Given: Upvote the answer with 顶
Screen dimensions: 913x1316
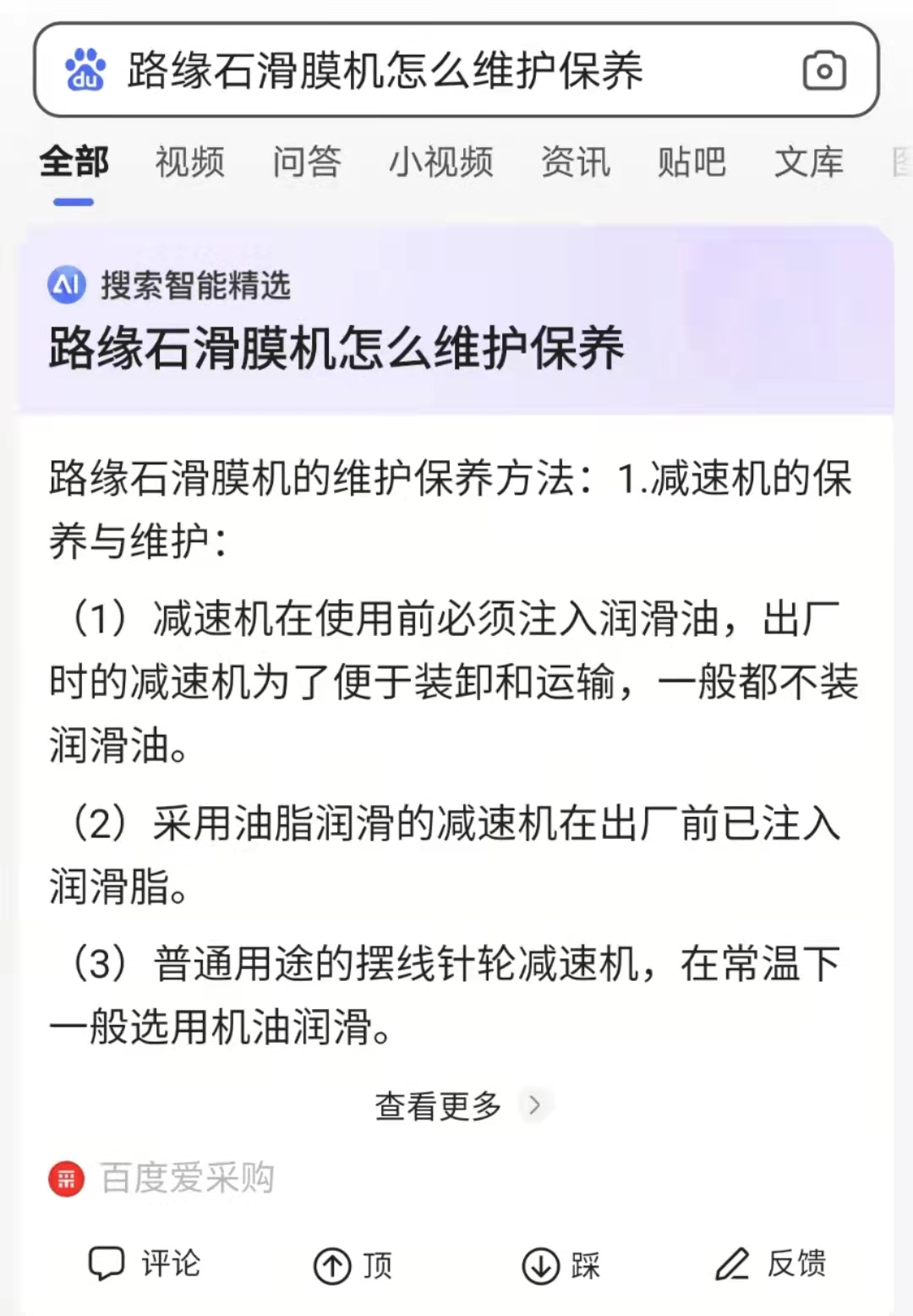Looking at the screenshot, I should 353,1266.
